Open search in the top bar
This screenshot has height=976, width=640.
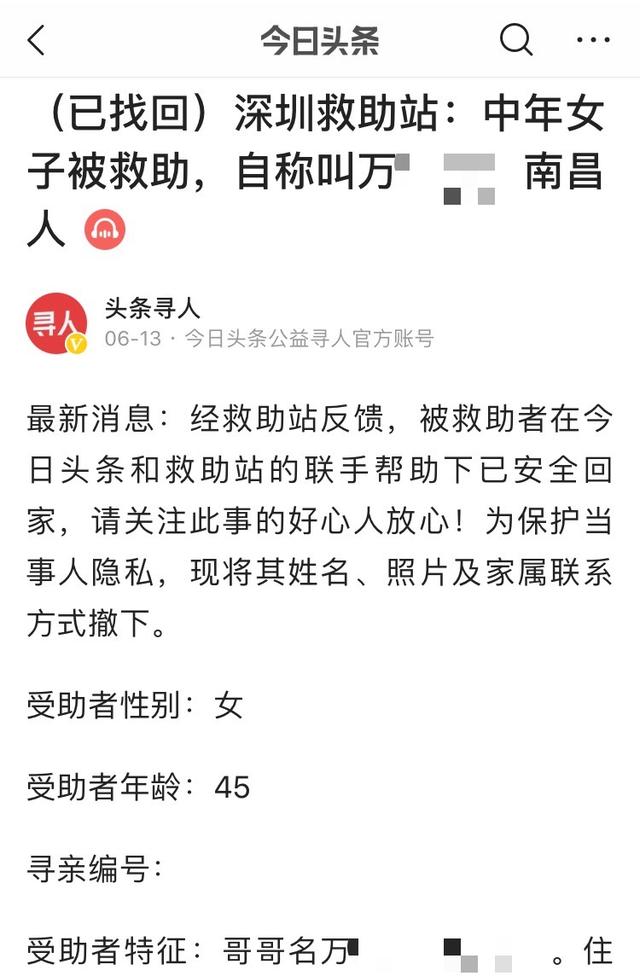(x=516, y=40)
